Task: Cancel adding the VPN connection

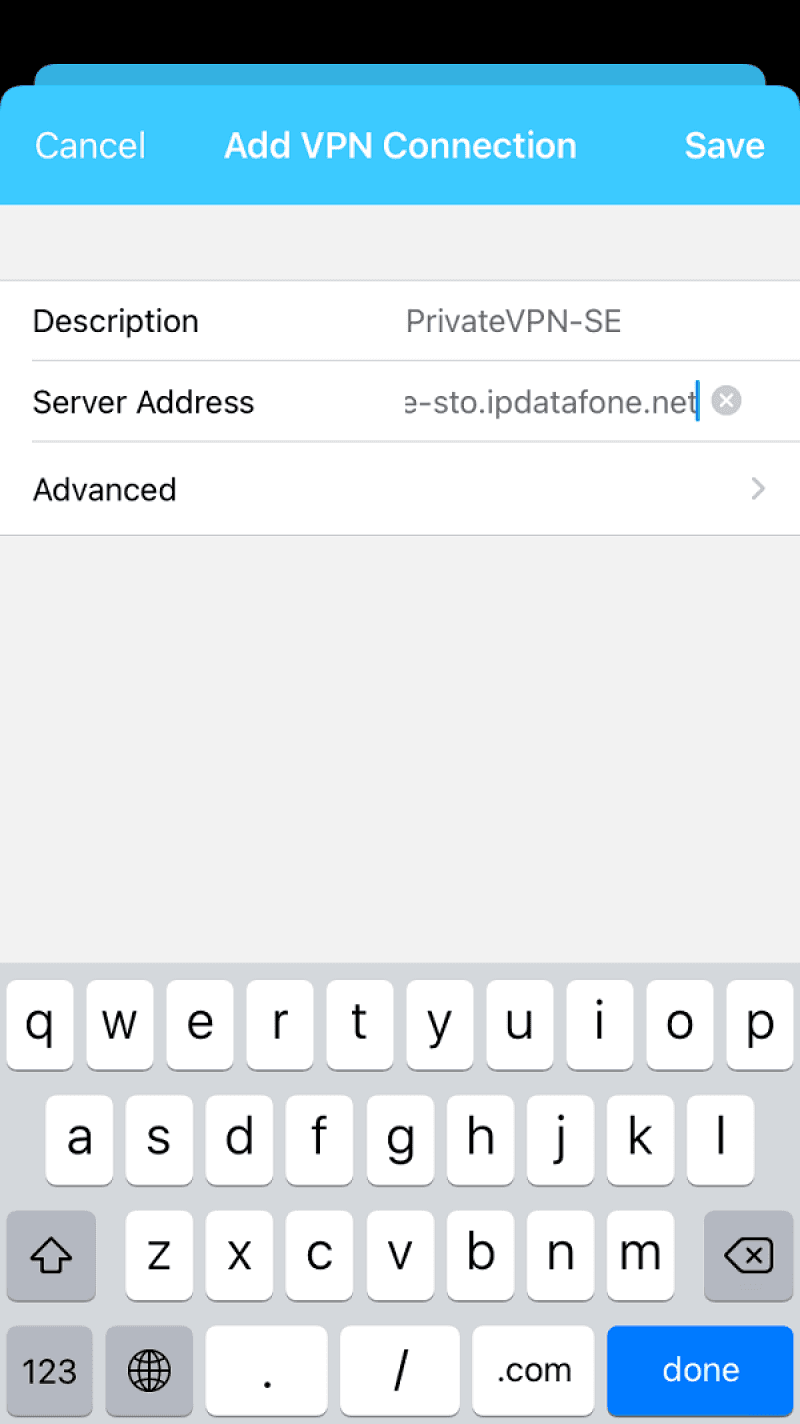Action: coord(90,146)
